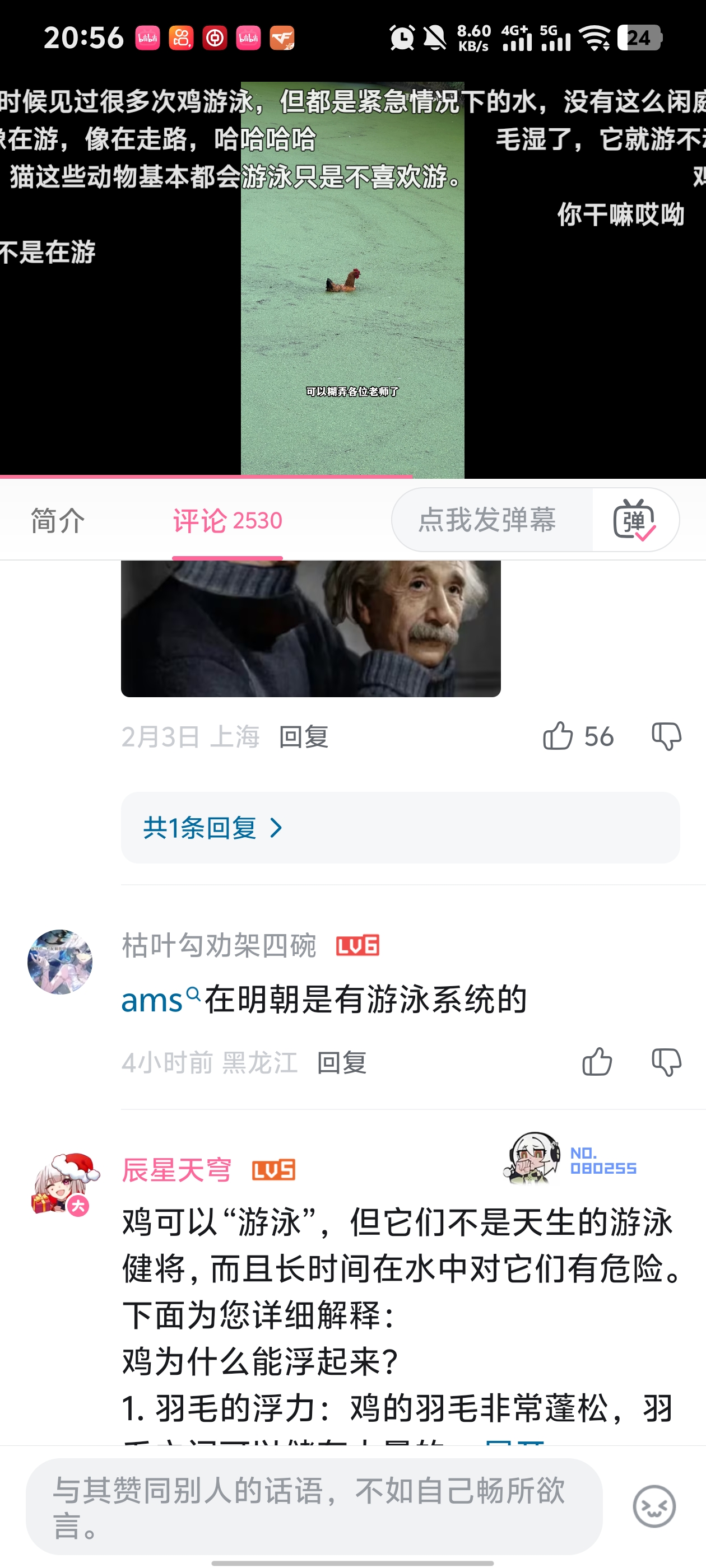The image size is (706, 1568).
Task: Dislike the 2月3日 上海 comment
Action: [x=666, y=736]
